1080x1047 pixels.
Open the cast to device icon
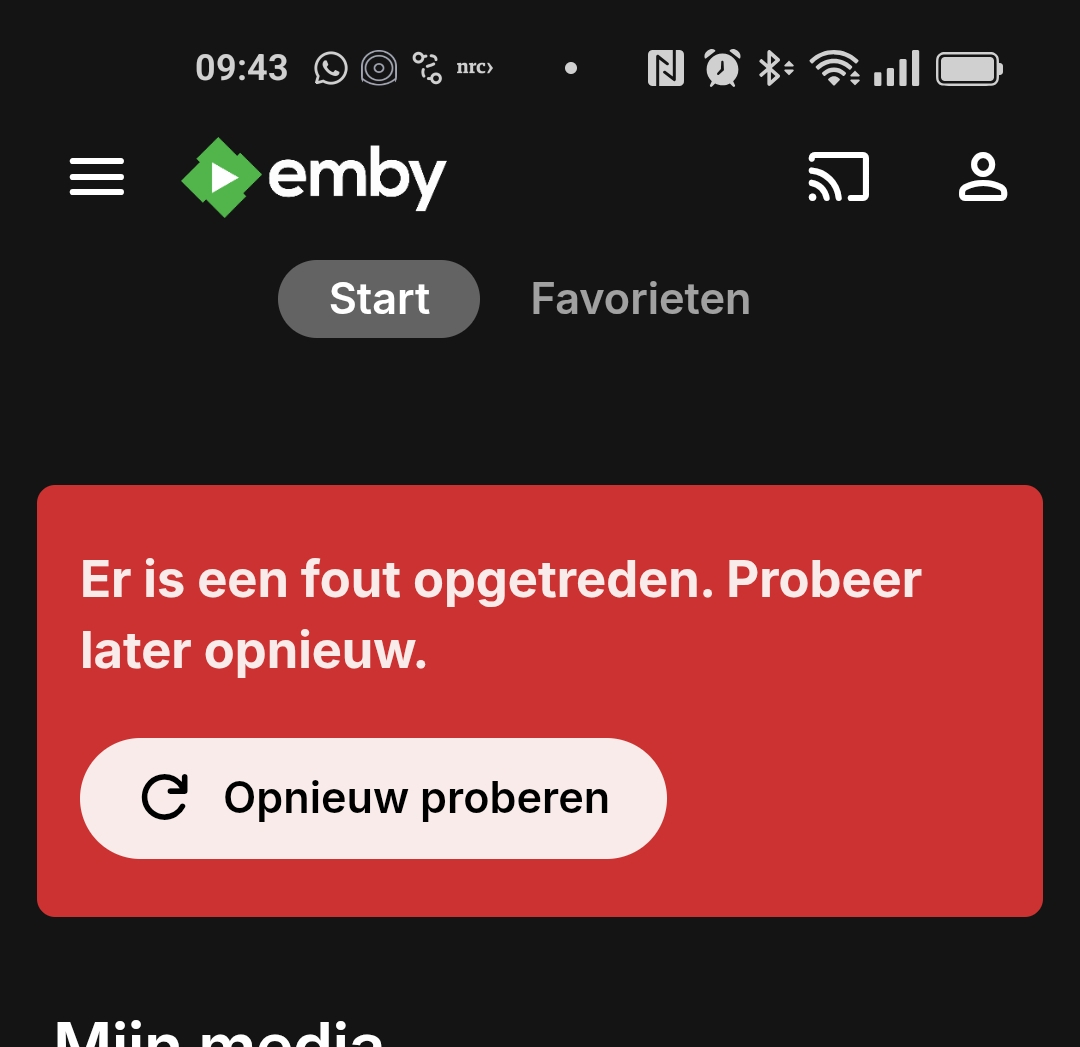point(838,177)
